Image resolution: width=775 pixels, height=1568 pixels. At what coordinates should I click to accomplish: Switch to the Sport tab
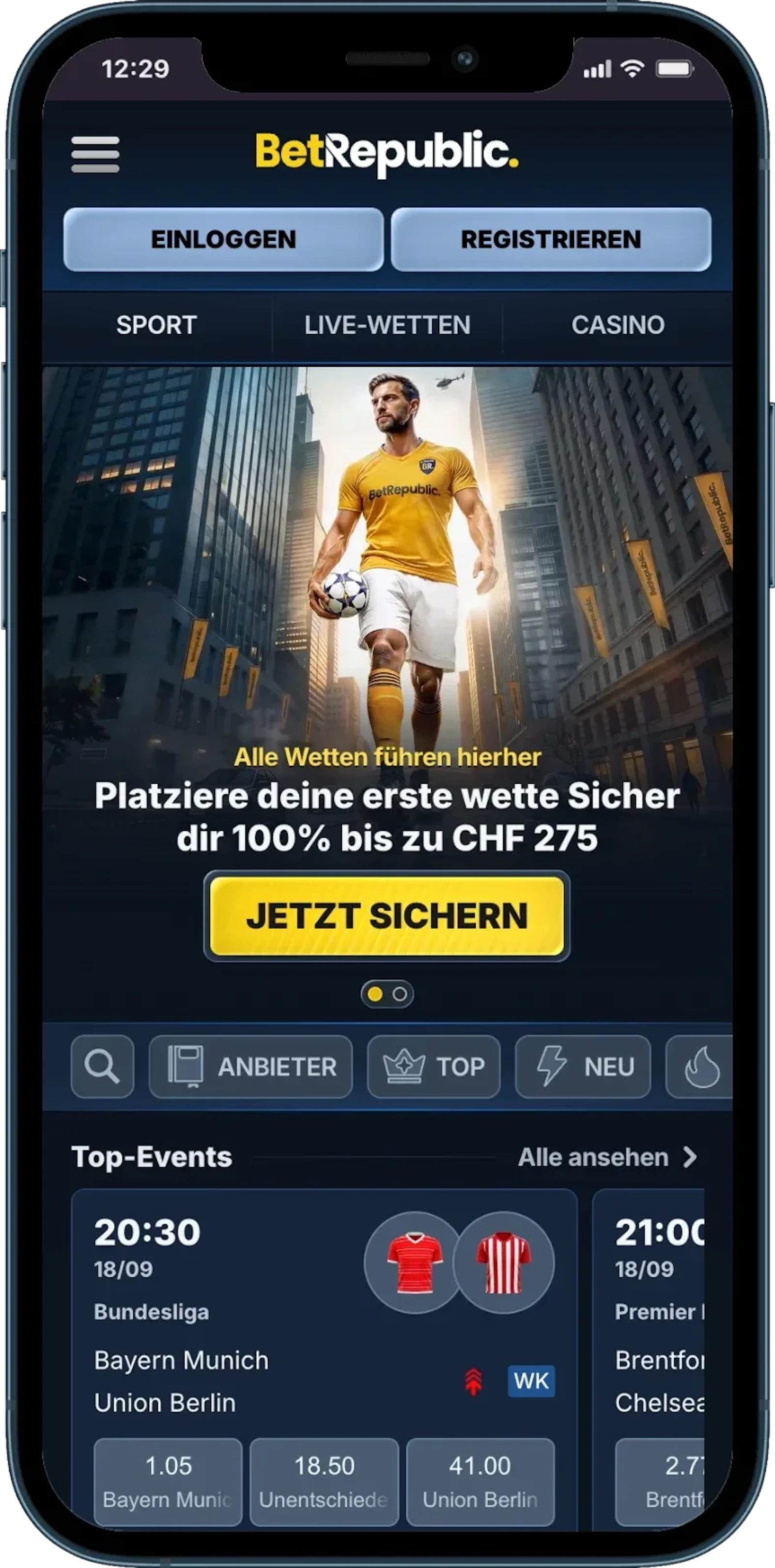[x=156, y=325]
